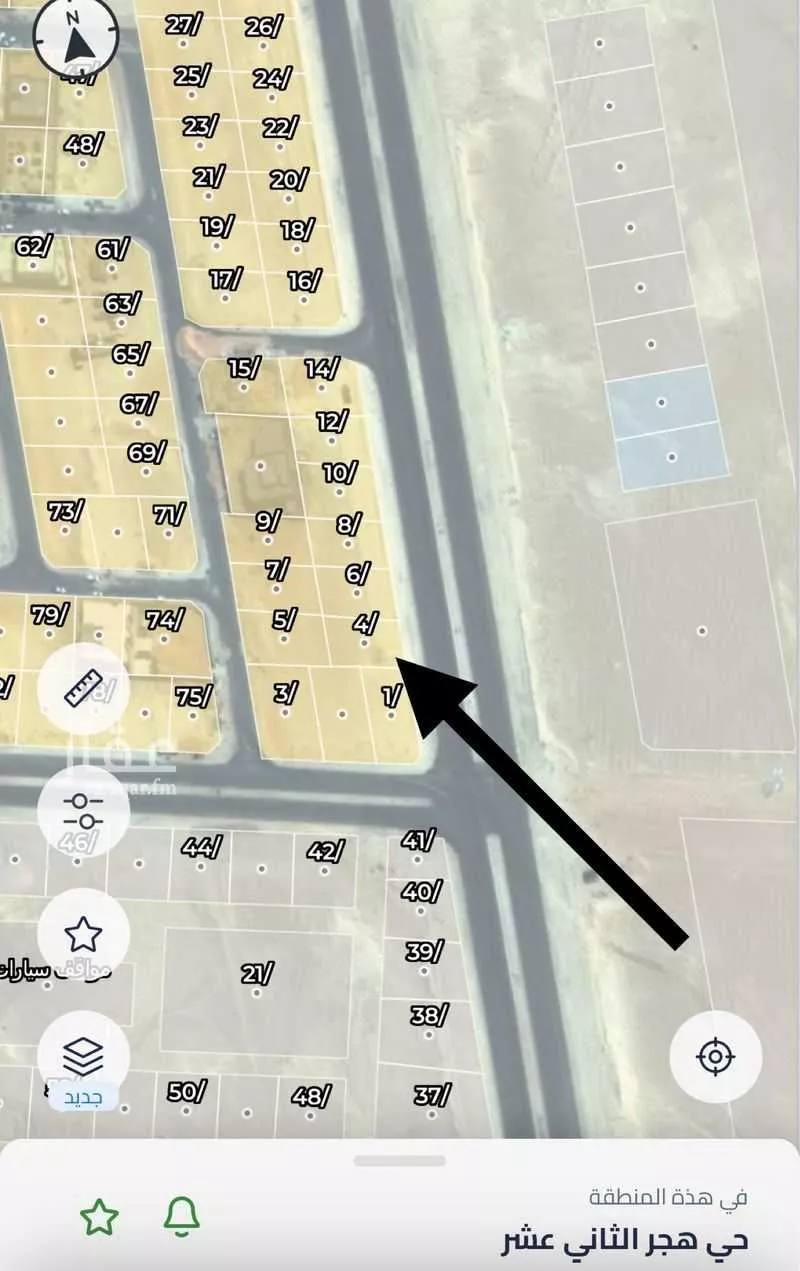Tap the star button on the map
800x1271 pixels.
click(84, 934)
